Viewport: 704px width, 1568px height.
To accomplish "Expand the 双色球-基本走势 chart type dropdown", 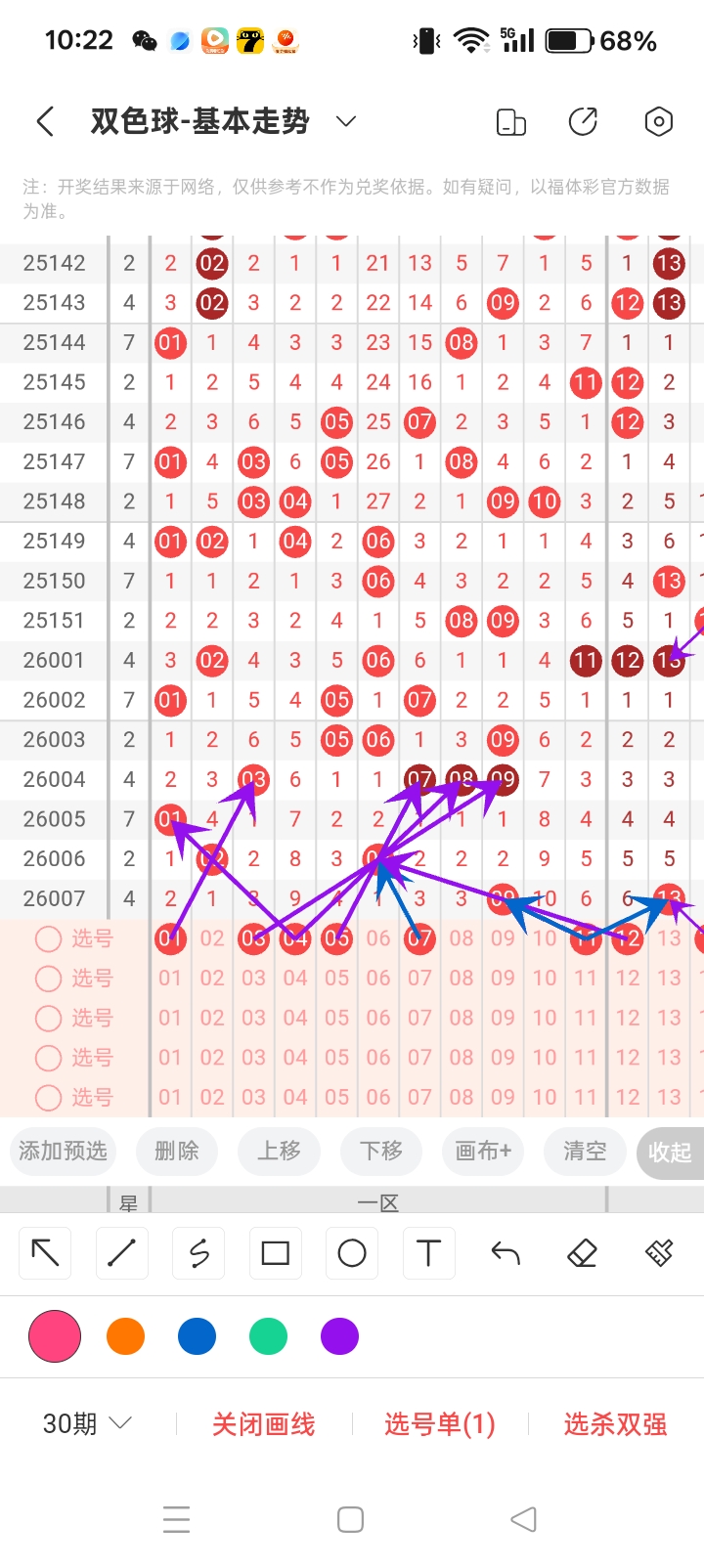I will click(x=345, y=121).
